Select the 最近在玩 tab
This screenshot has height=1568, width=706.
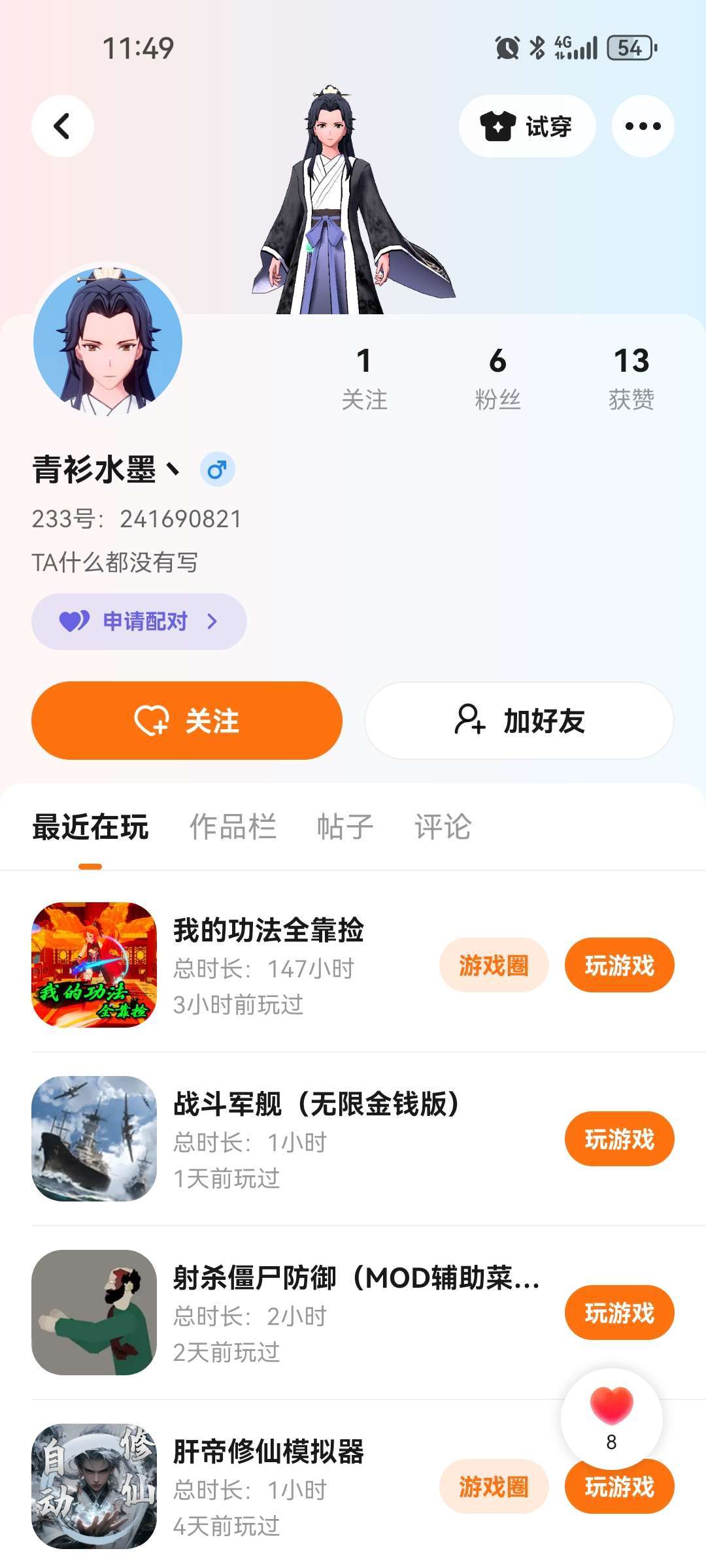tap(90, 827)
